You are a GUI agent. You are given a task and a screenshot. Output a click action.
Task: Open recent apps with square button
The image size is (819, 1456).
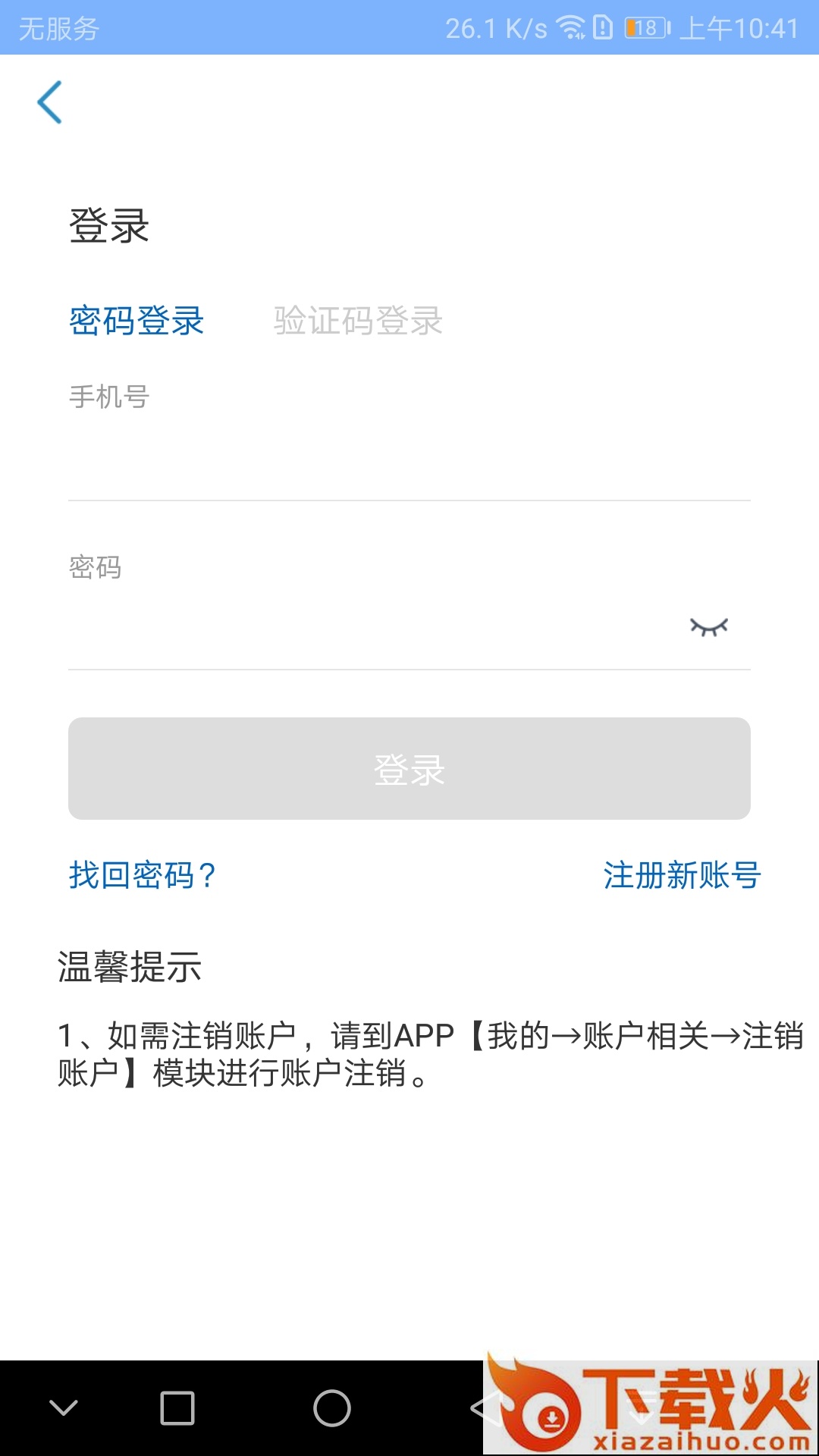coord(177,1408)
